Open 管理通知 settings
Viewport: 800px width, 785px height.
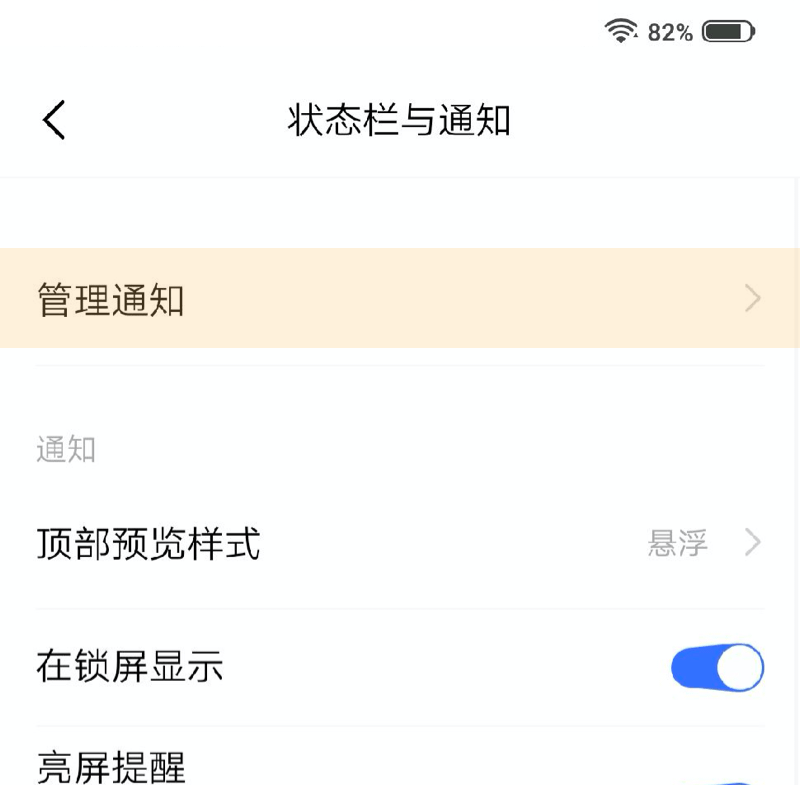tap(400, 299)
